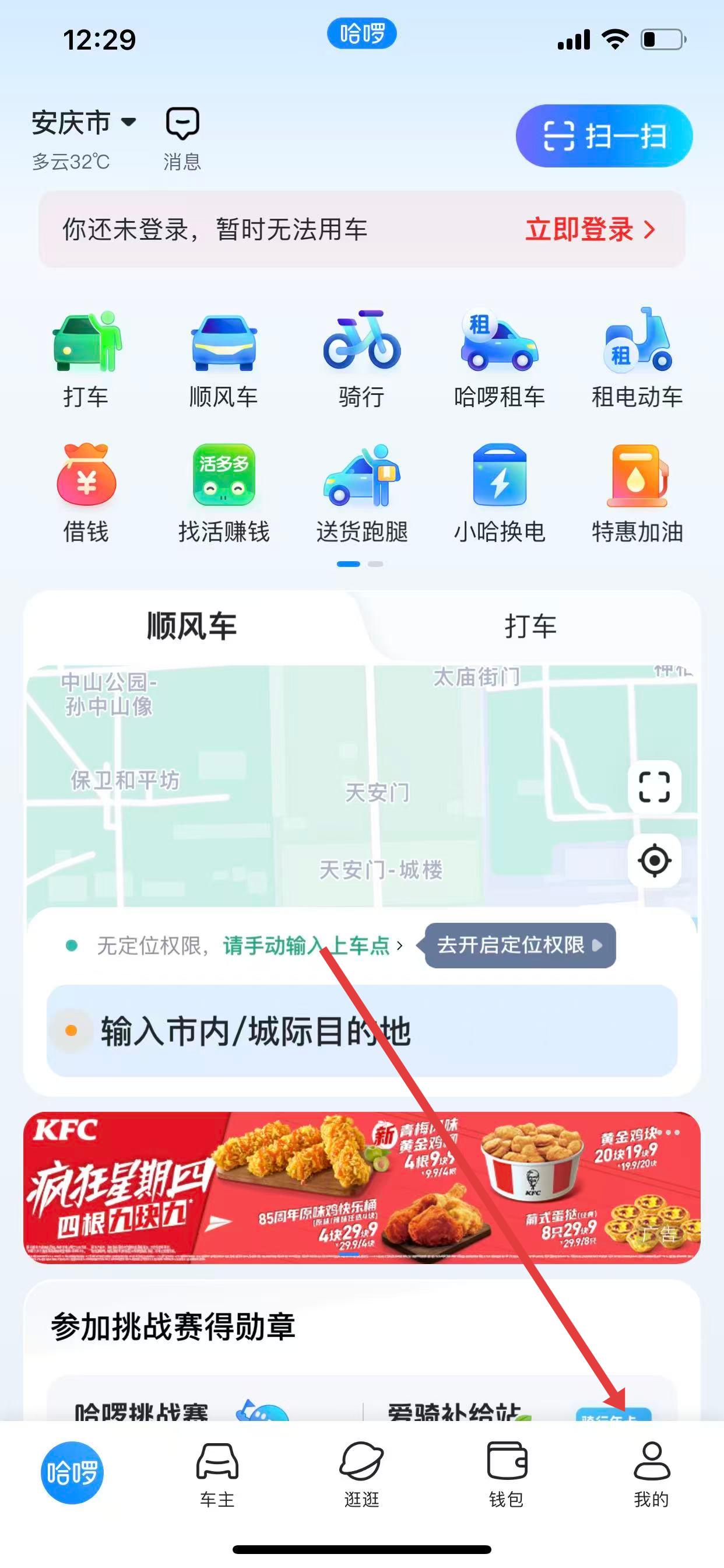Tap 请手动输入上车点 to set pickup
The image size is (724, 1568).
(x=306, y=946)
